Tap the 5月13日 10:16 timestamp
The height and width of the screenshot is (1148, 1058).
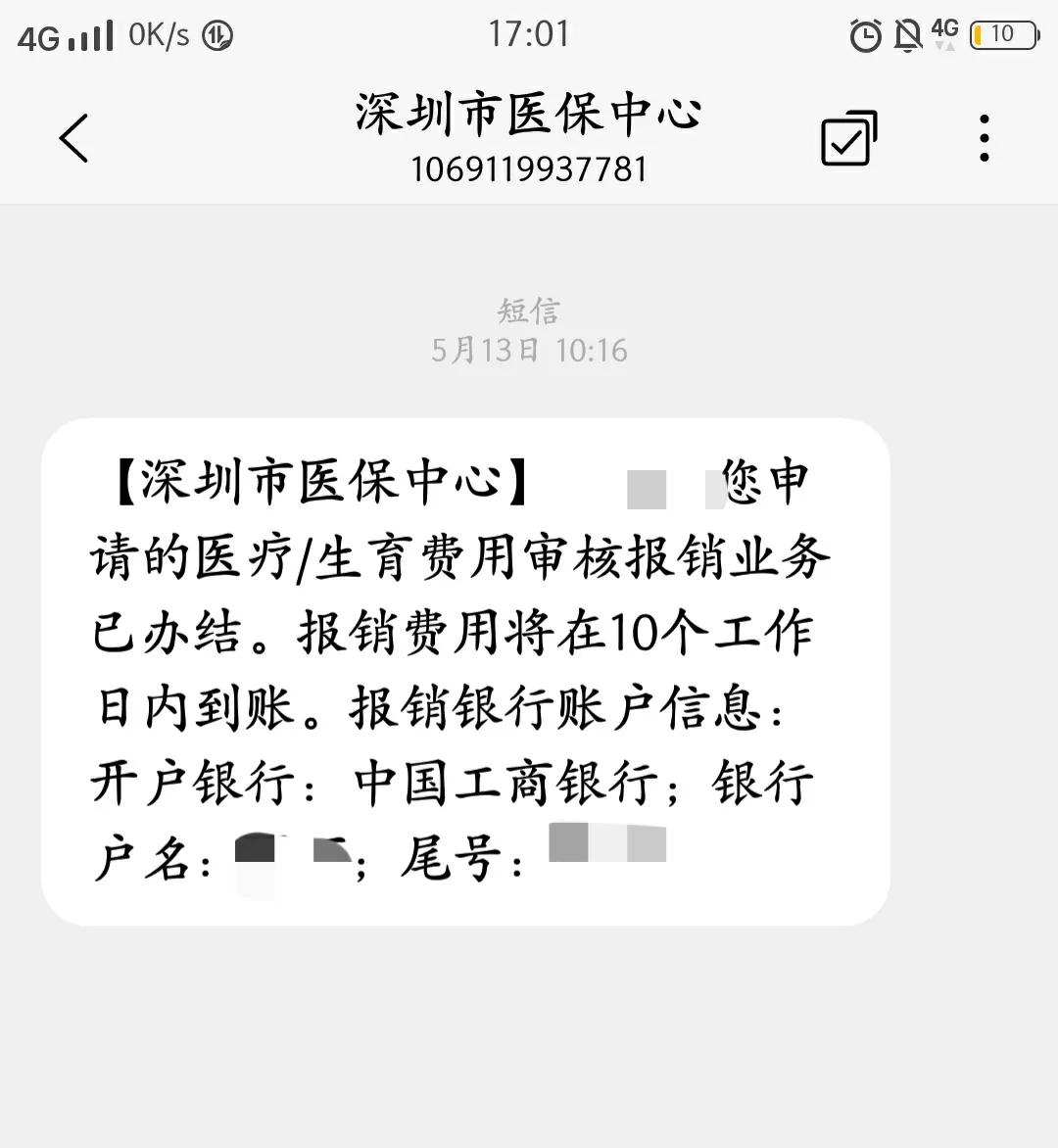(x=529, y=350)
